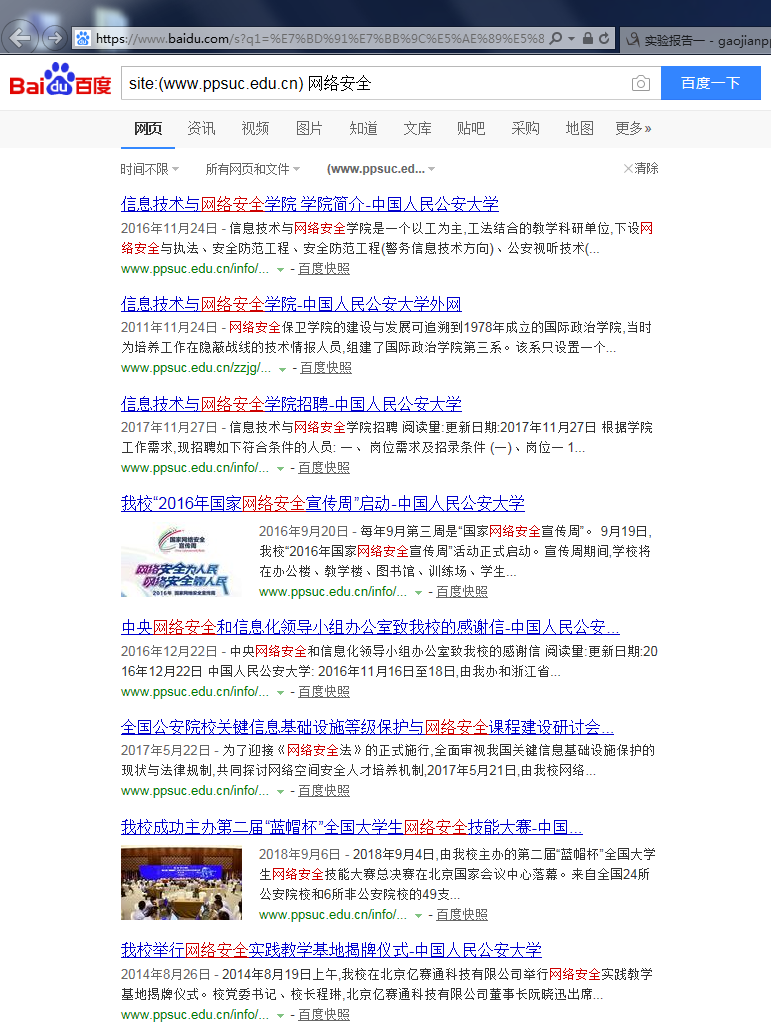This screenshot has width=771, height=1033.
Task: Open result 信息技术与网络安全学院 学院简介
Action: [310, 204]
